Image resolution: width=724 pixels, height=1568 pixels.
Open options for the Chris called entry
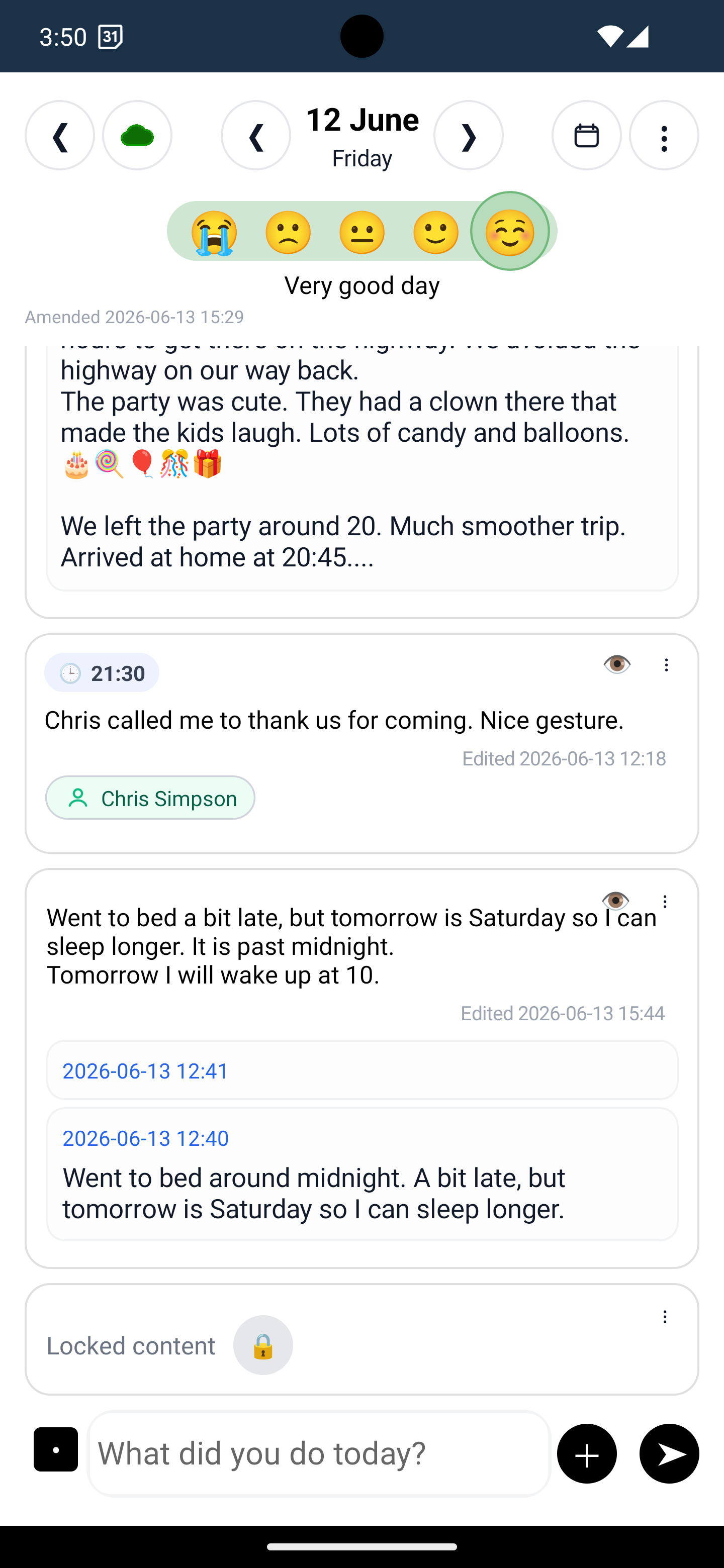tap(666, 665)
